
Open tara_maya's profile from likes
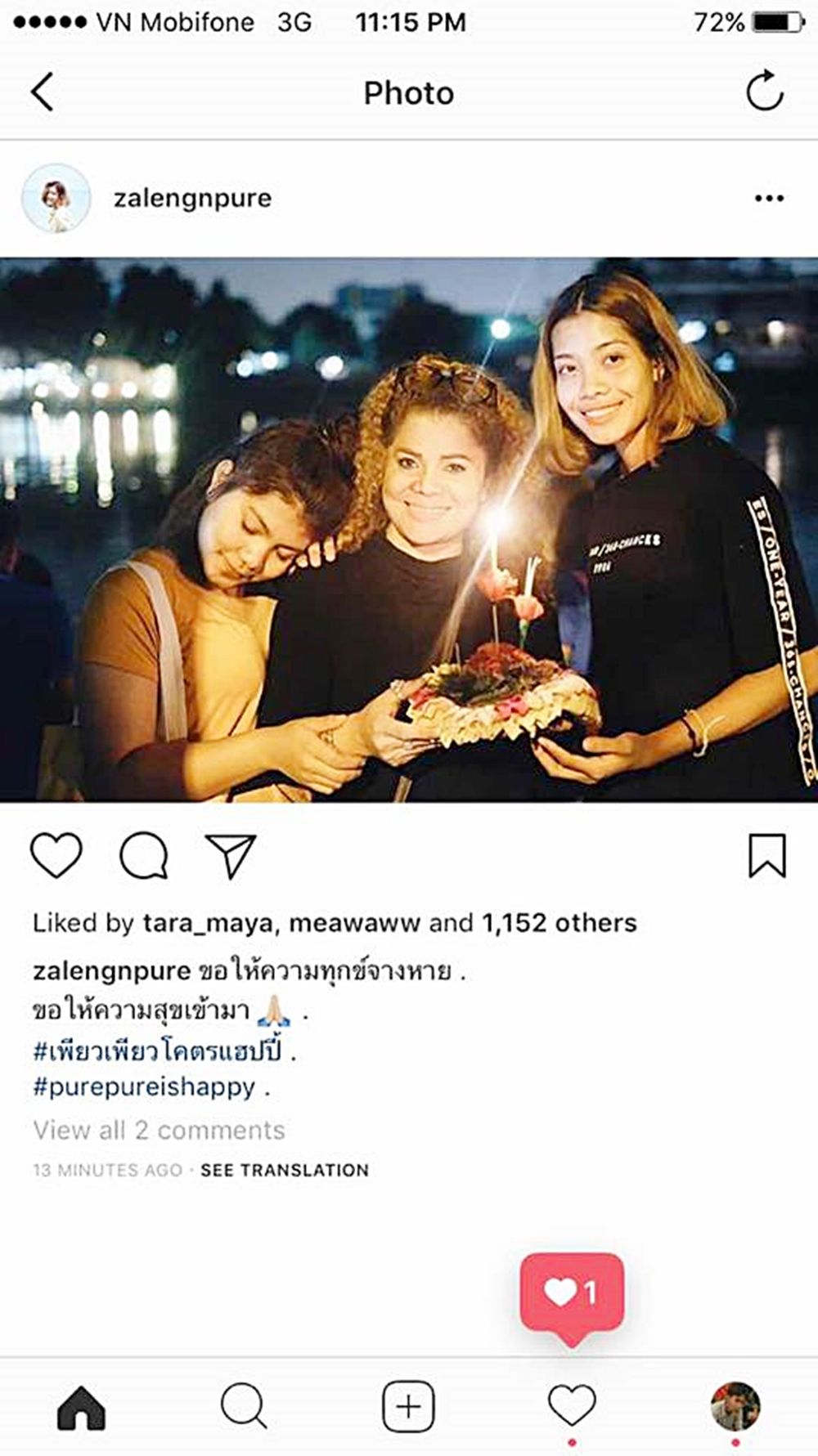208,923
